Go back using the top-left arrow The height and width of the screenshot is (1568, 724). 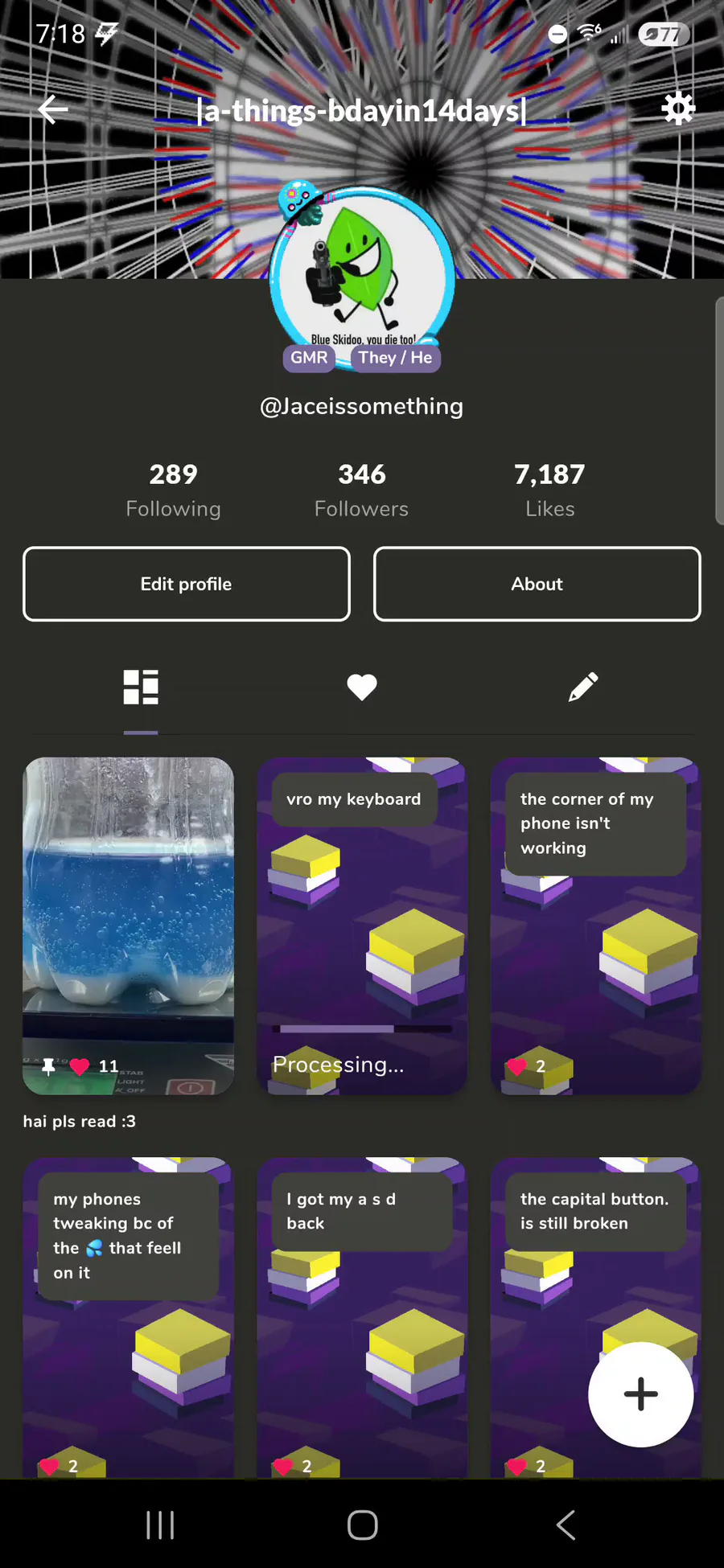53,109
